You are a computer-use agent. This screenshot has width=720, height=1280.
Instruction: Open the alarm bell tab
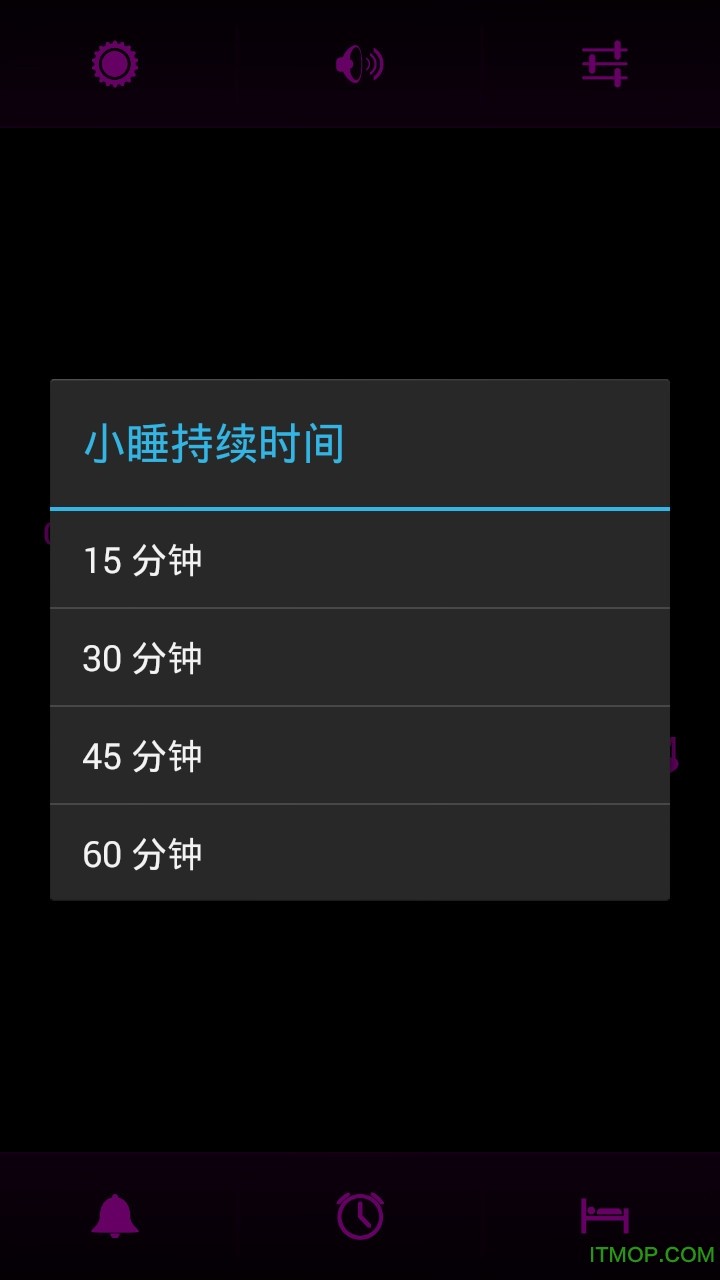click(x=115, y=1216)
